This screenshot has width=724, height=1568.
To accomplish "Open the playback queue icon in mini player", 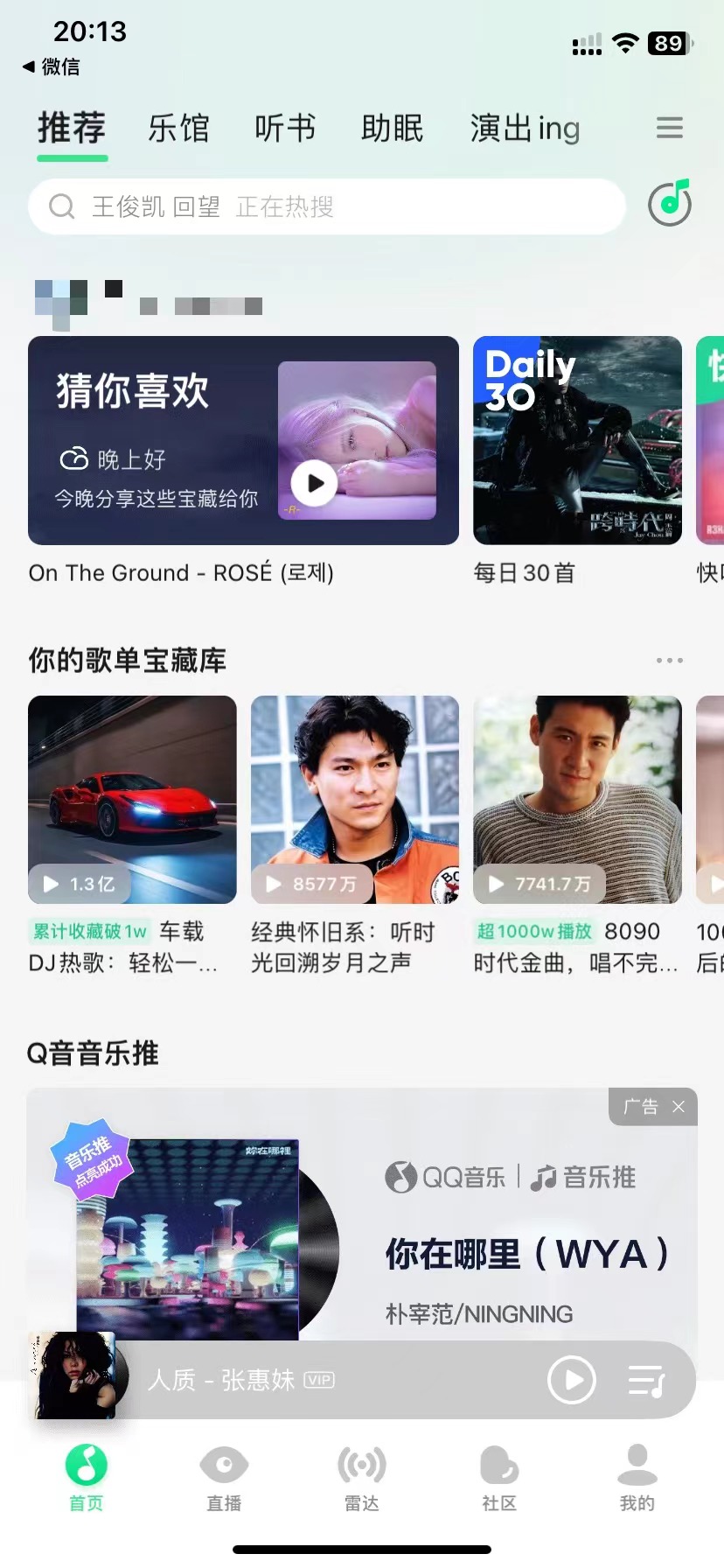I will (647, 1380).
